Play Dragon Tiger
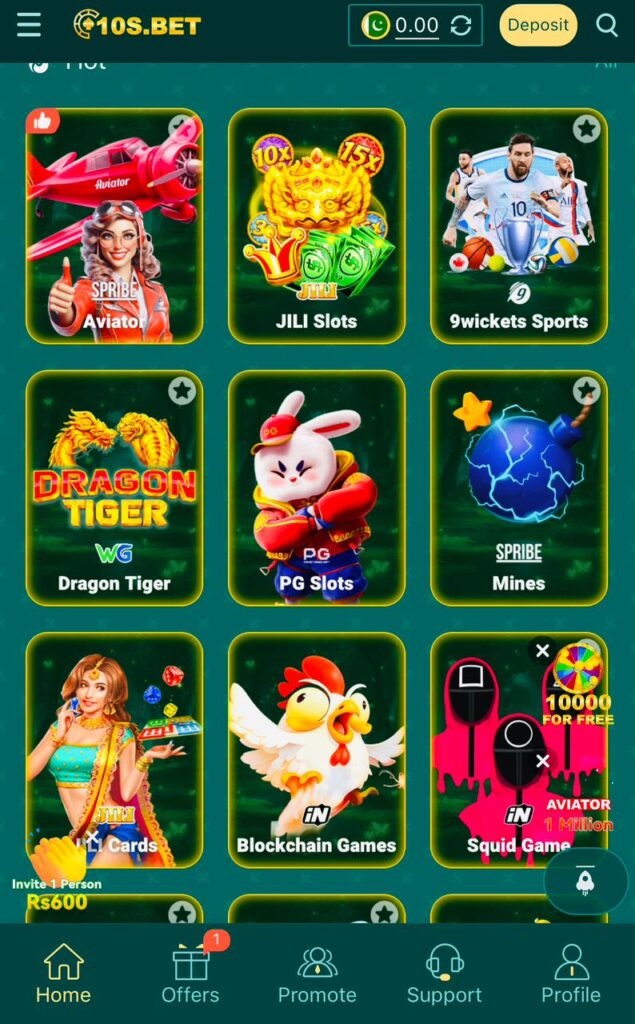 [x=114, y=488]
